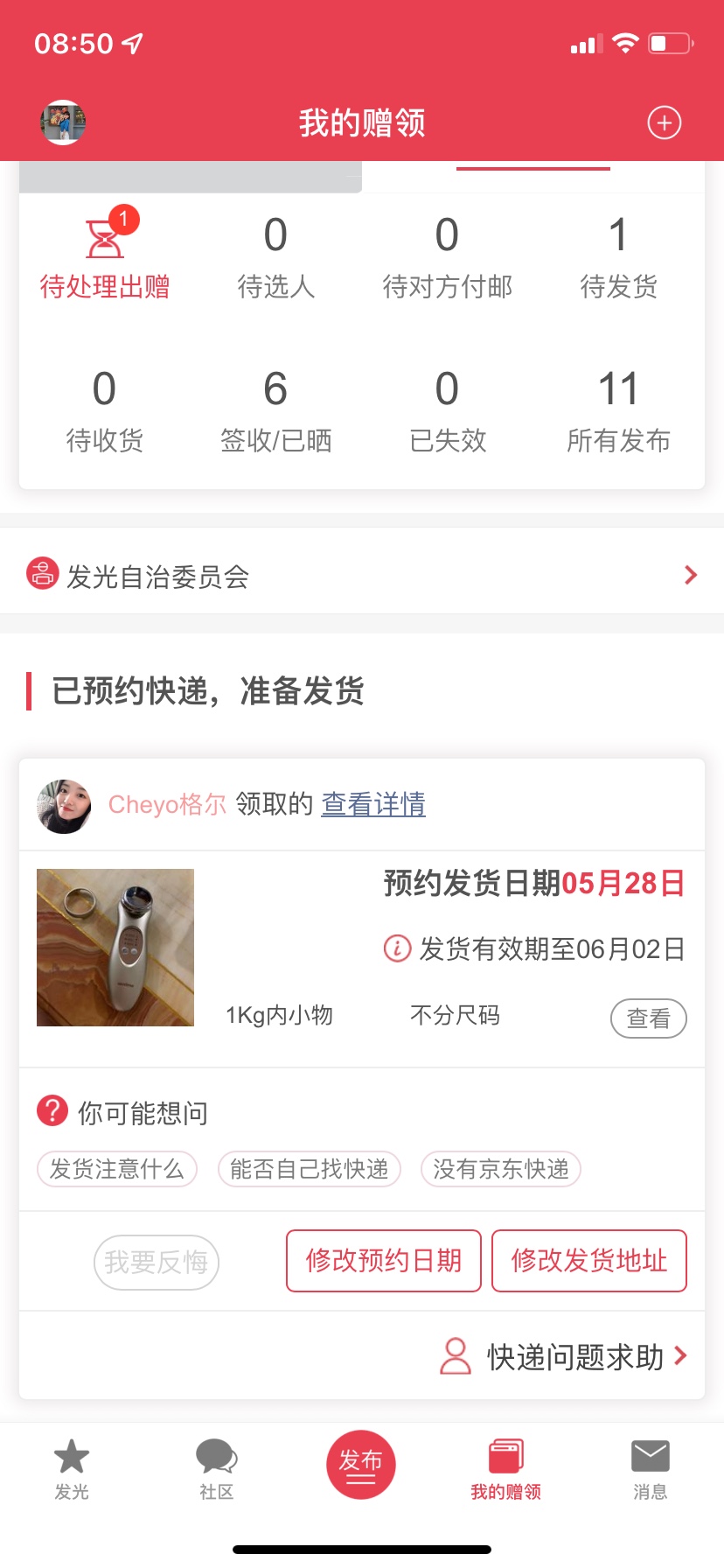Tap 修改预约日期 to change date
724x1568 pixels.
click(384, 1261)
